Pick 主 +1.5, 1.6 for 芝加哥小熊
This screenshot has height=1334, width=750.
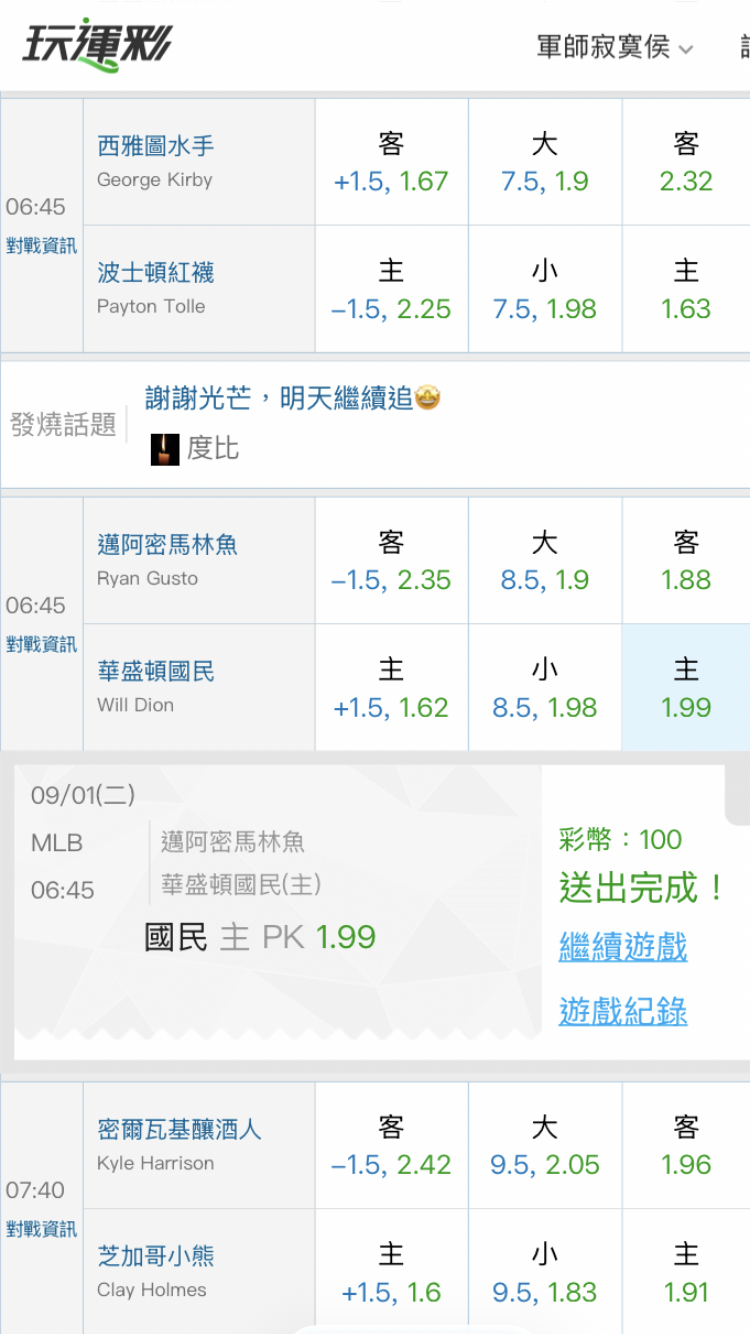[391, 1272]
